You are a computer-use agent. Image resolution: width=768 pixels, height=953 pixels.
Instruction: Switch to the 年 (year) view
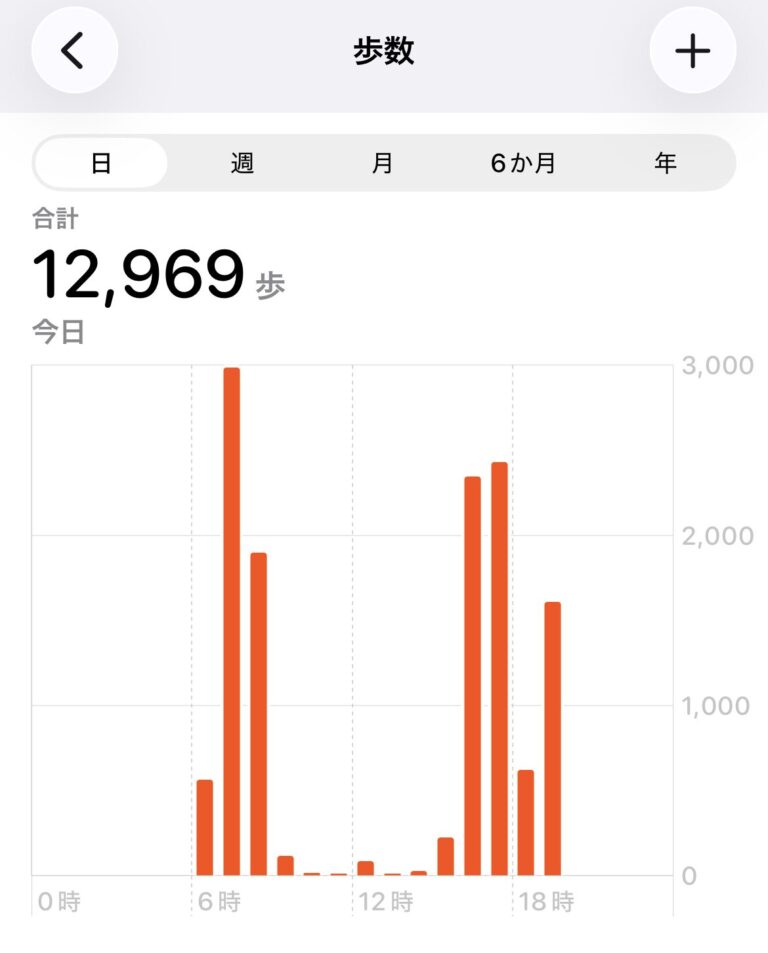(665, 164)
